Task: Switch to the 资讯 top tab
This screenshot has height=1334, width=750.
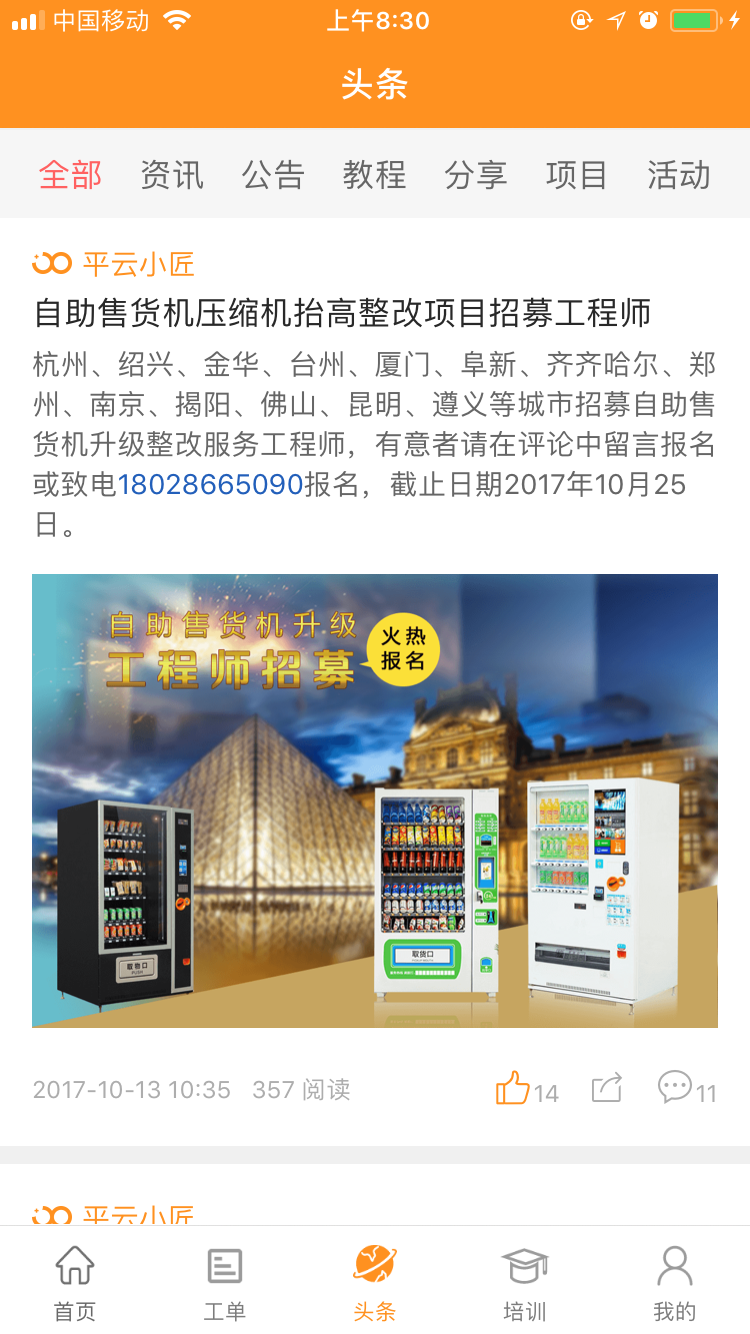Action: coord(172,175)
